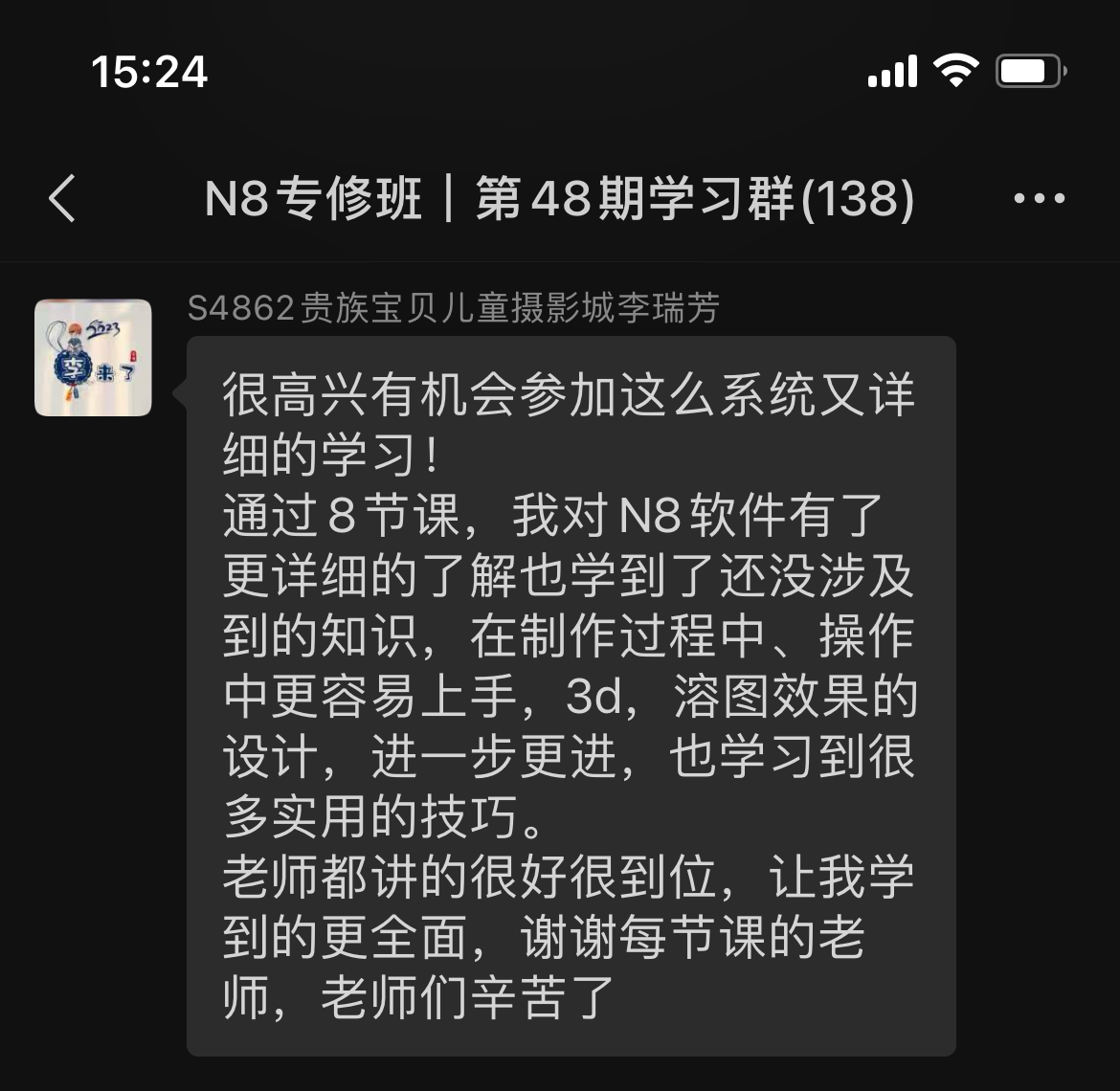1120x1091 pixels.
Task: Go back from the N8专修班 group chat
Action: point(62,199)
